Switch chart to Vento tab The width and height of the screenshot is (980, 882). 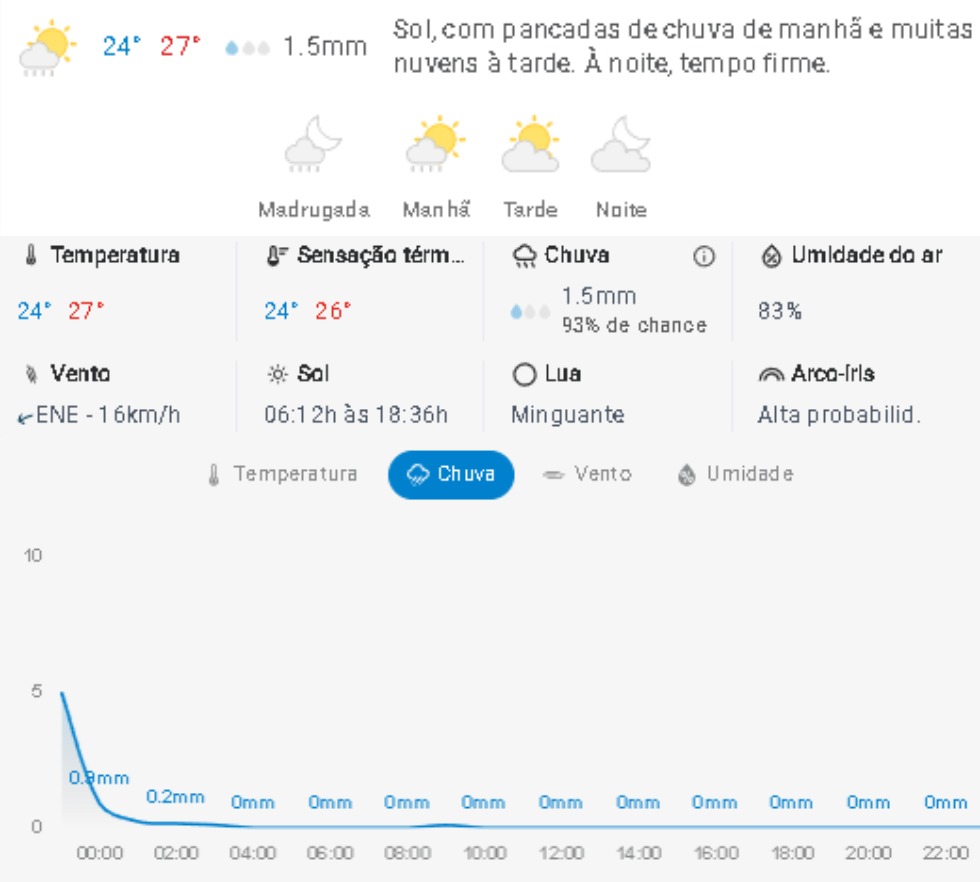[x=587, y=474]
